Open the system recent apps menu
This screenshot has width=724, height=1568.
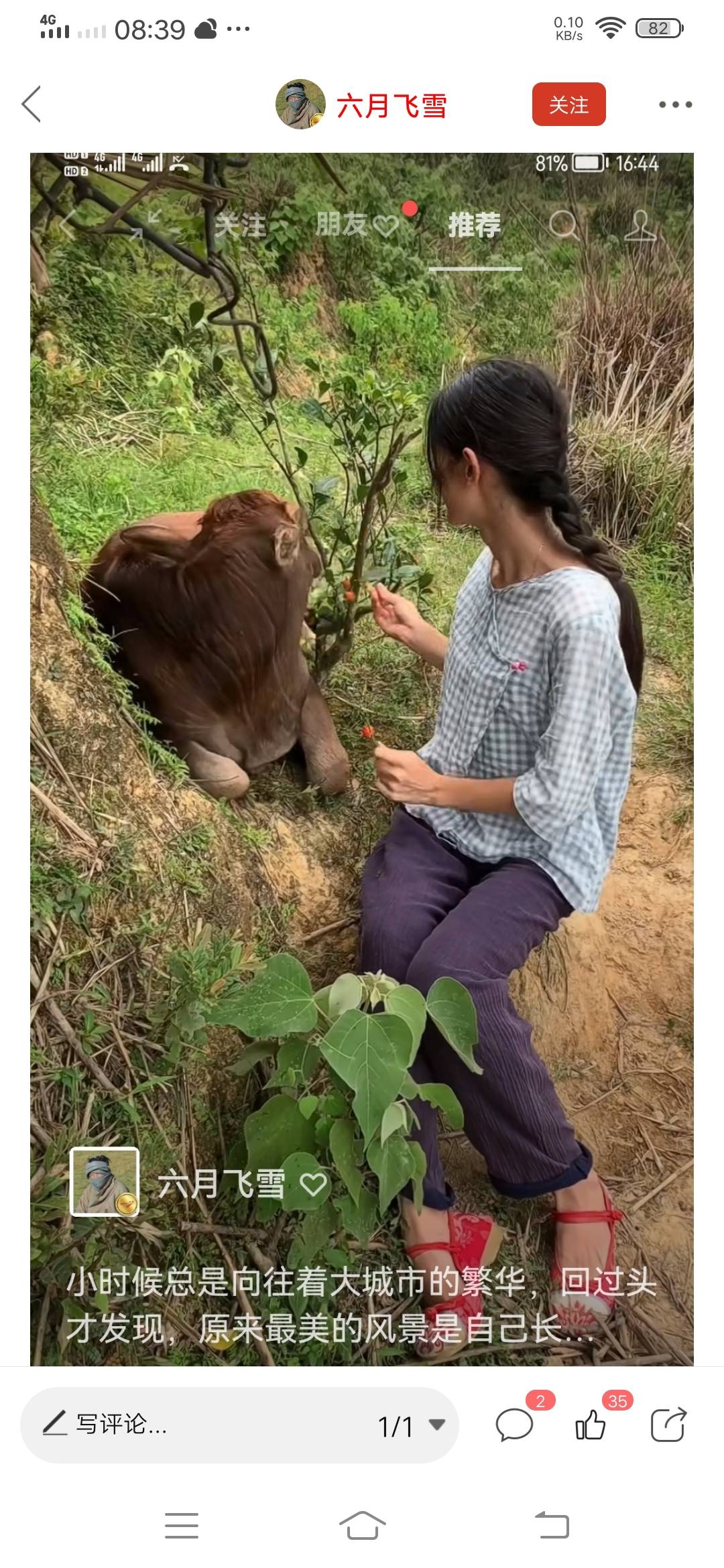click(x=182, y=1526)
